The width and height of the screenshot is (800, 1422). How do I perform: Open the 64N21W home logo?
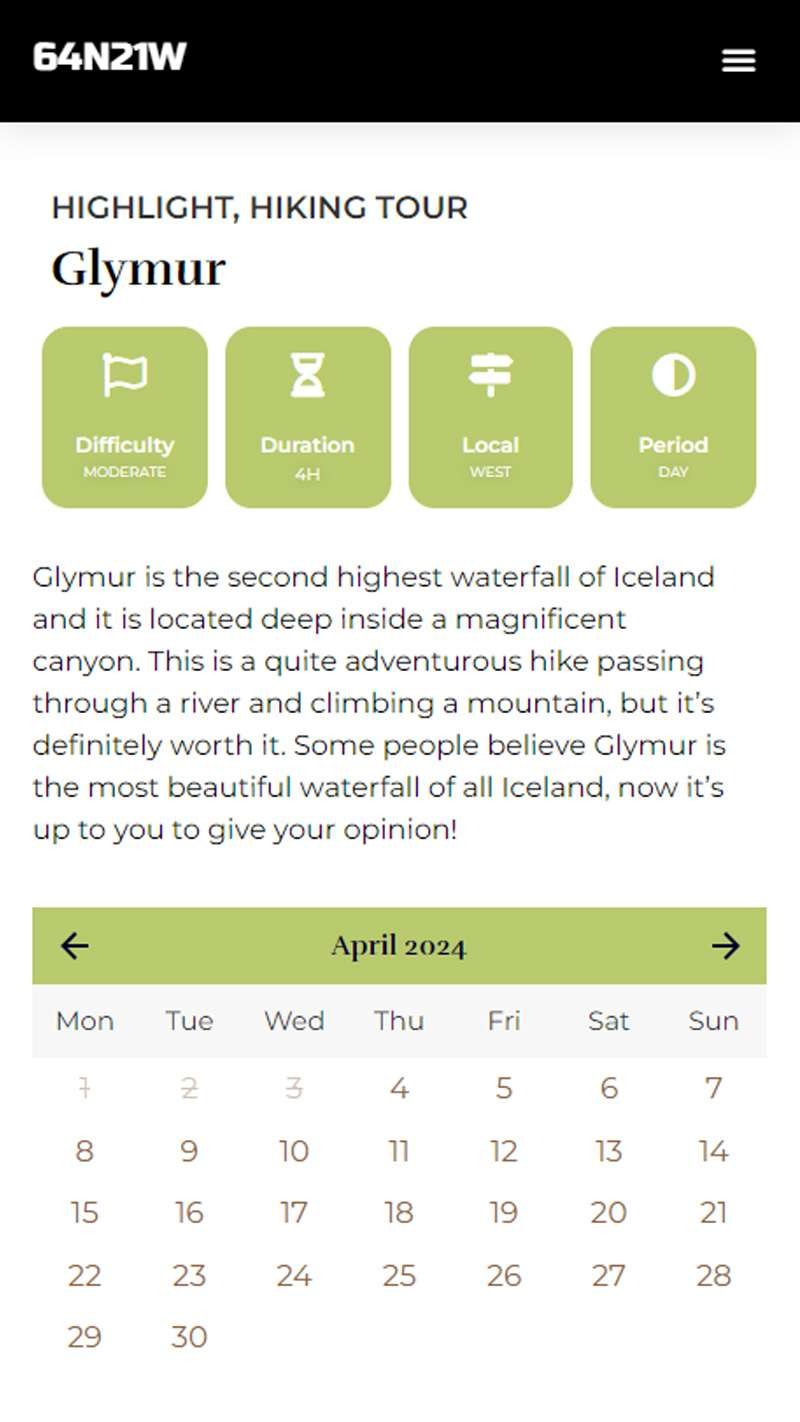tap(109, 57)
